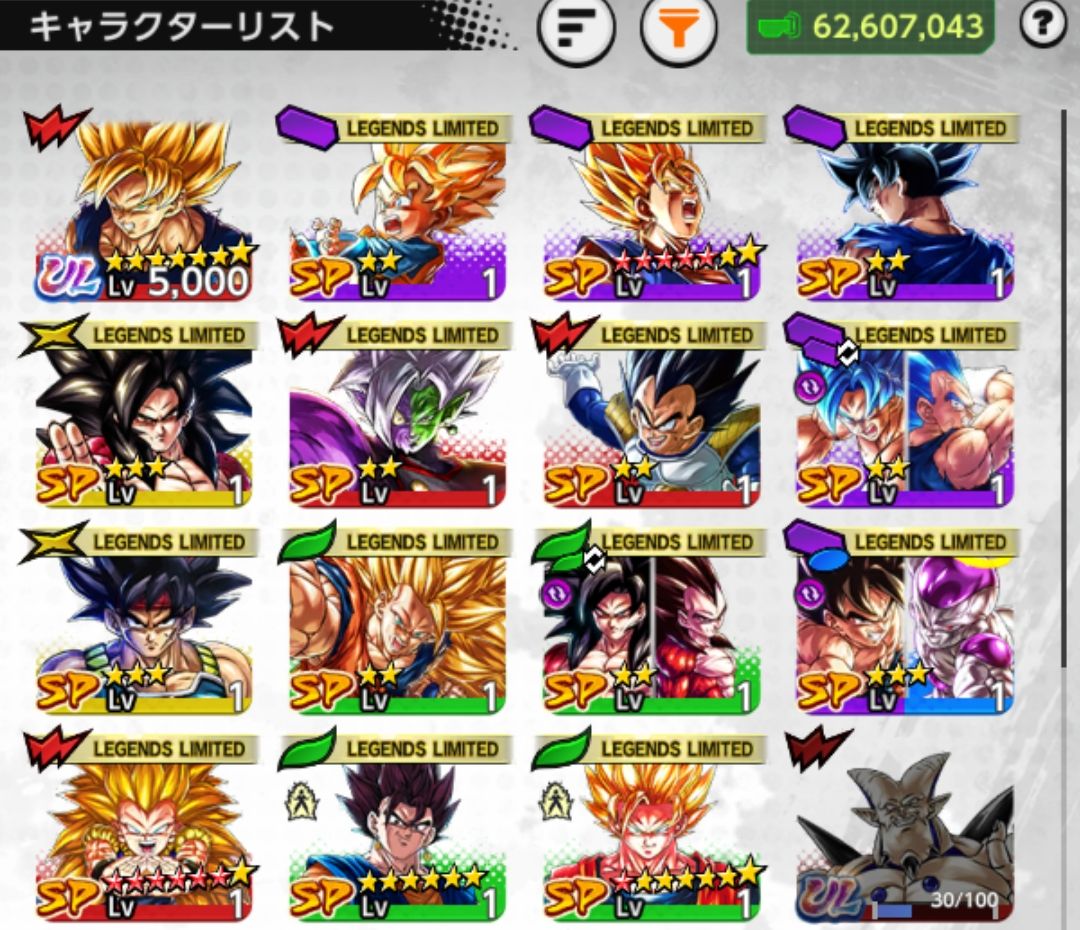Open the orange character filter
This screenshot has height=930, width=1080.
click(679, 31)
